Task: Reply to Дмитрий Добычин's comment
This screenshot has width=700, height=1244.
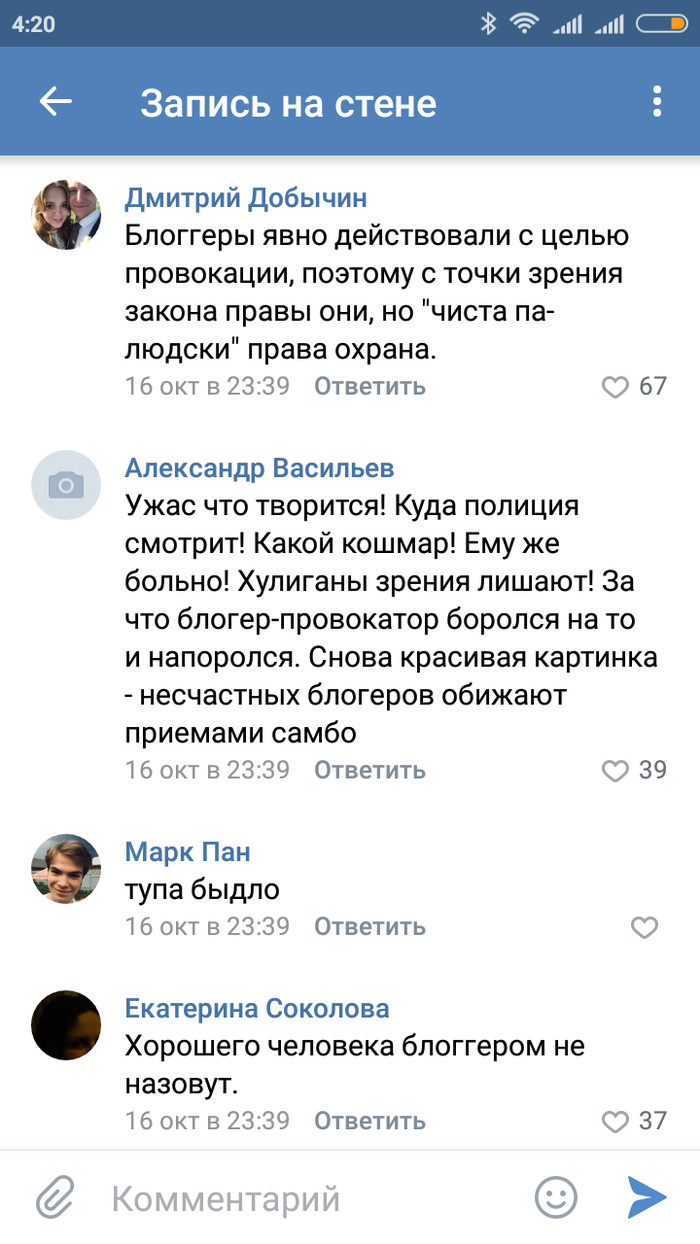Action: point(369,386)
